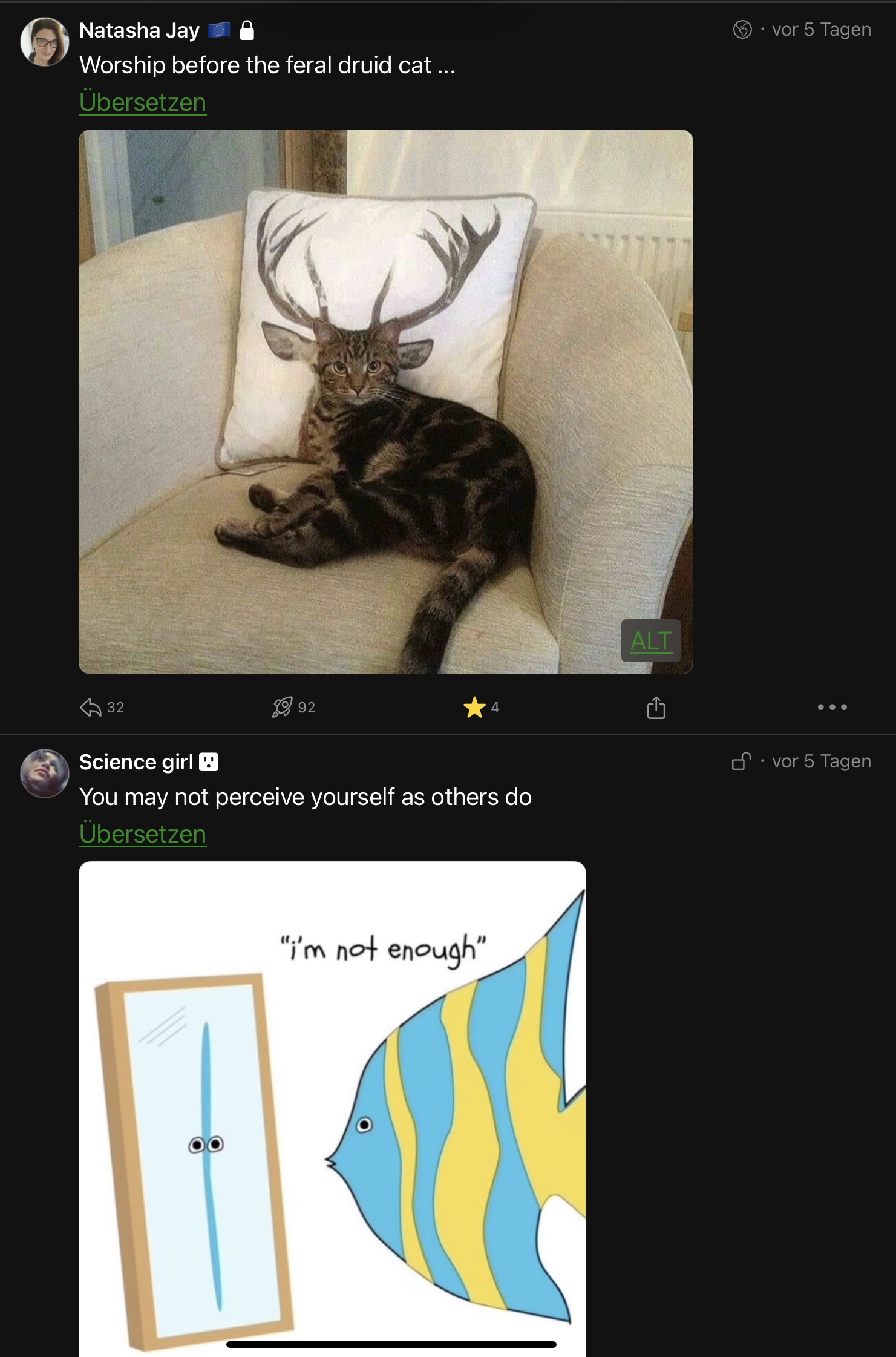This screenshot has height=1357, width=896.
Task: Open the fish mirror cartoon image
Action: pyautogui.click(x=332, y=1108)
